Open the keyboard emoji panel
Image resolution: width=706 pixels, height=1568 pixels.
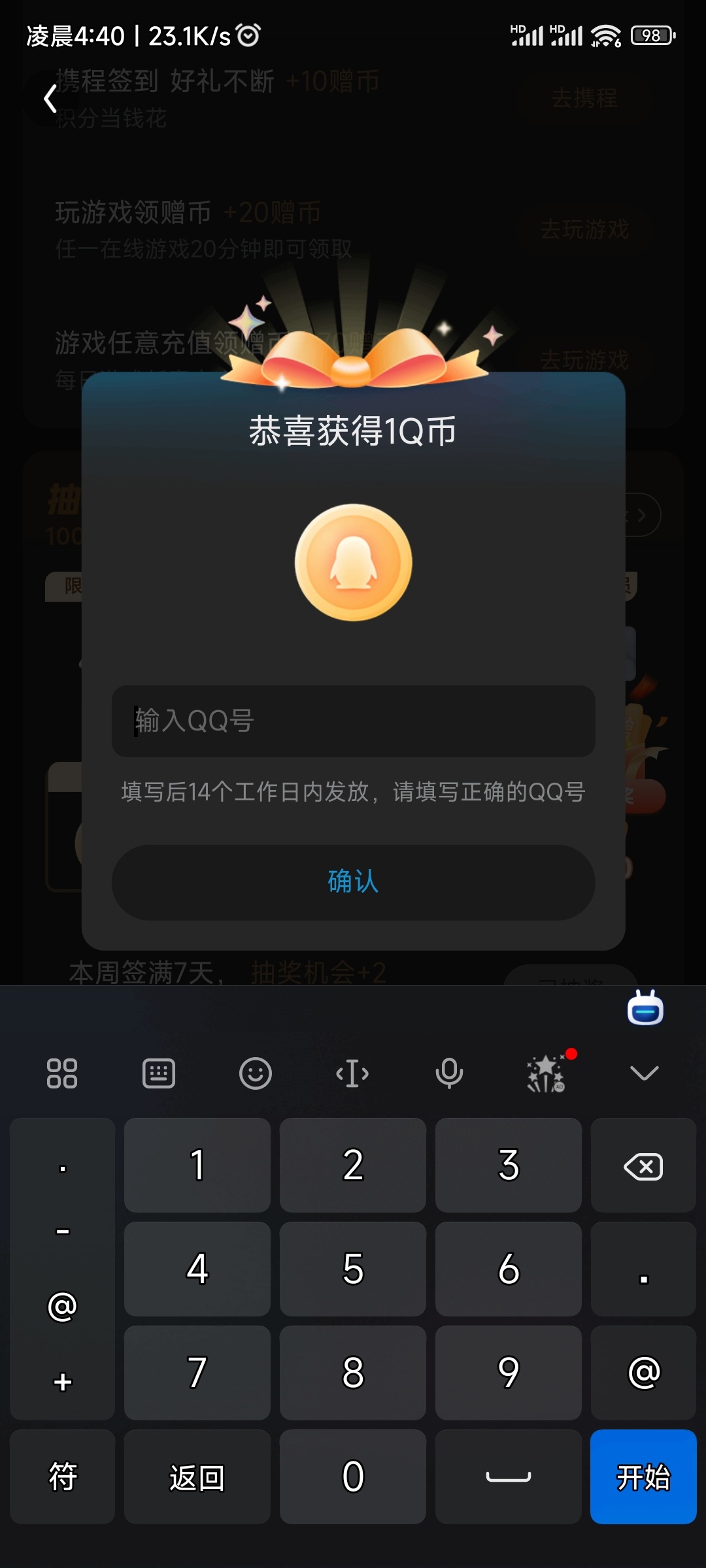point(255,1073)
